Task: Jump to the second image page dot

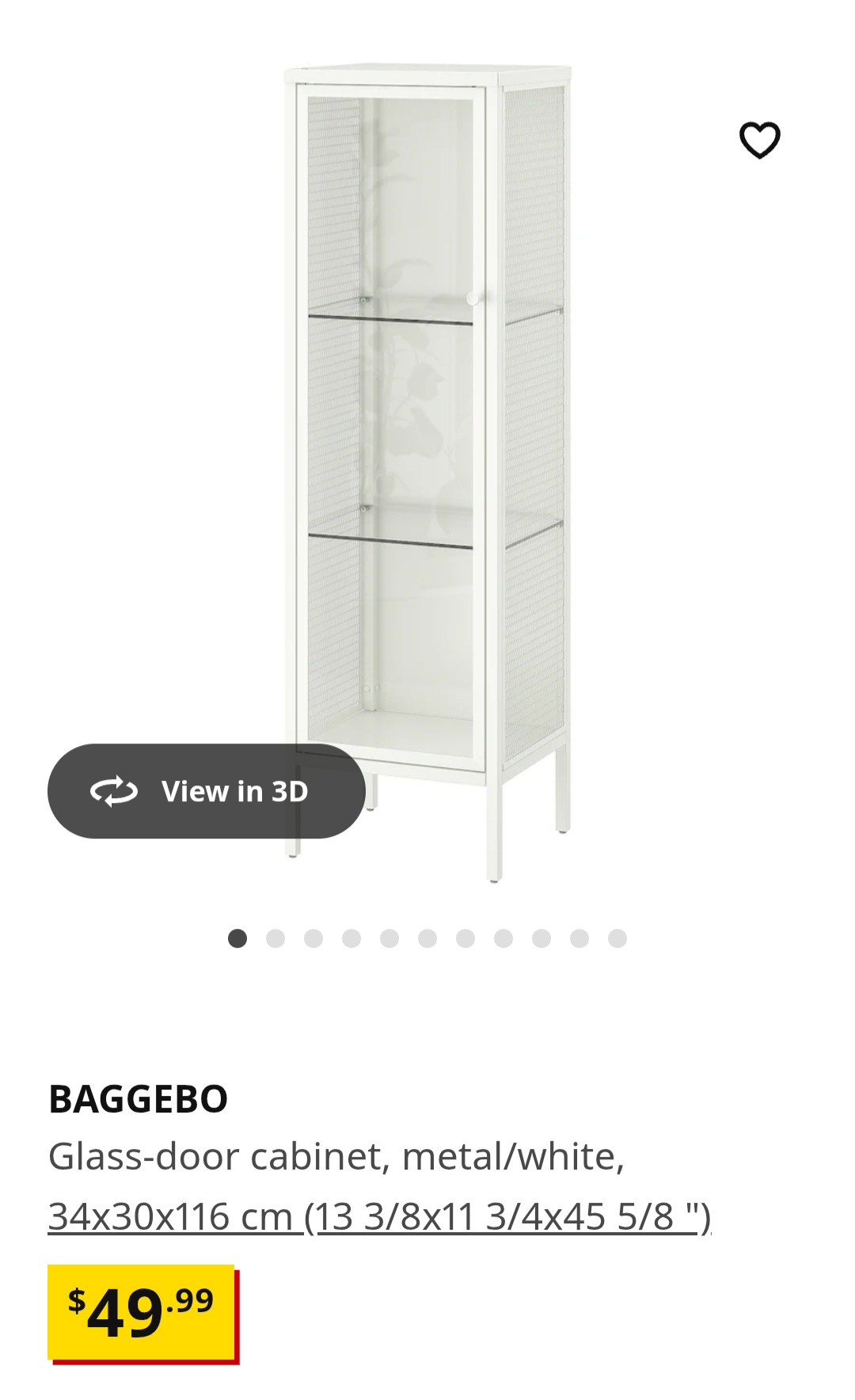Action: click(x=275, y=938)
